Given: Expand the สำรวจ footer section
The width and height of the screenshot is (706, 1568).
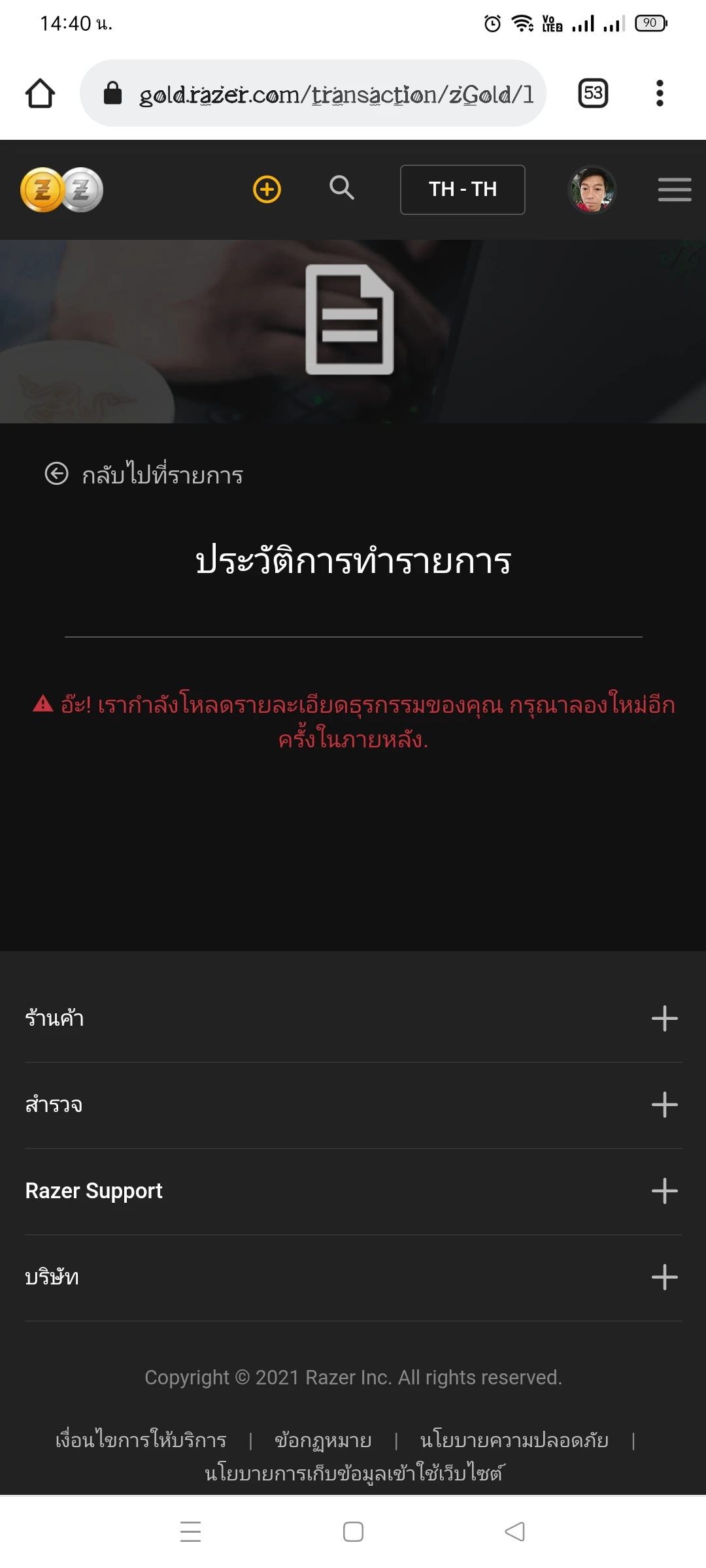Looking at the screenshot, I should [664, 1105].
